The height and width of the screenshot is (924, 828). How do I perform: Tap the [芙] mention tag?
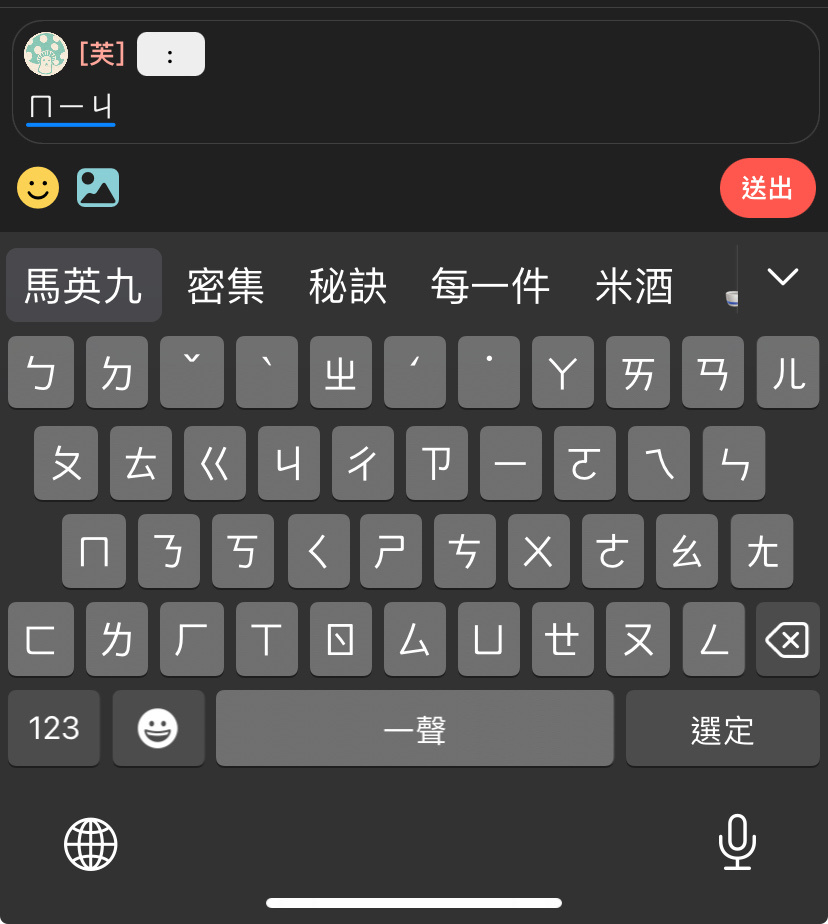tap(102, 54)
